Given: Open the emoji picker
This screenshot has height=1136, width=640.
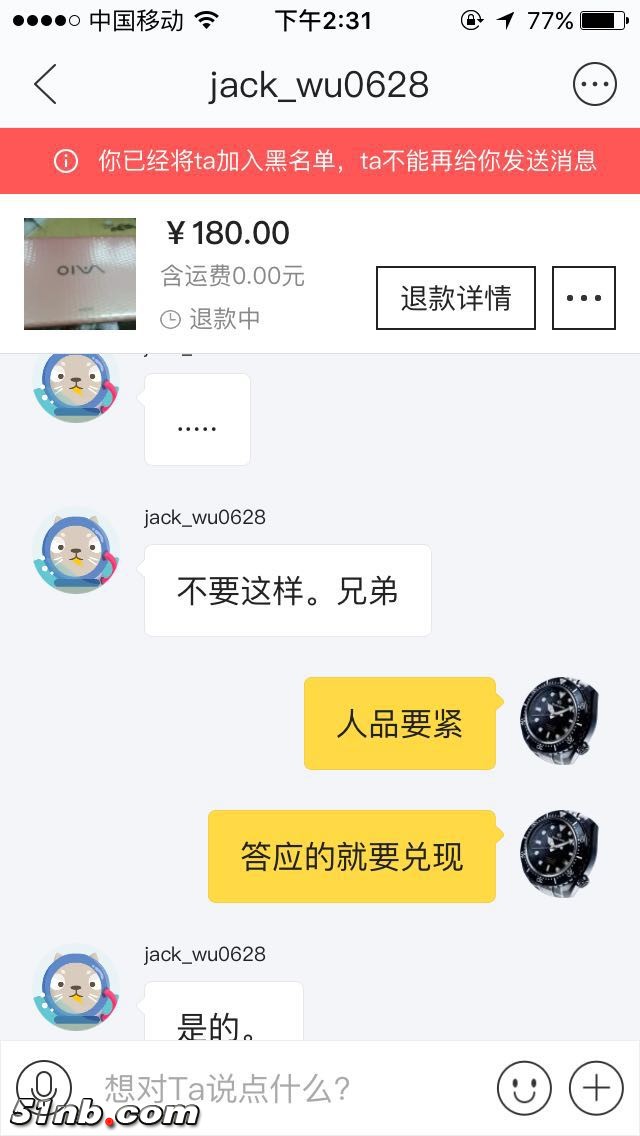Looking at the screenshot, I should [524, 1087].
